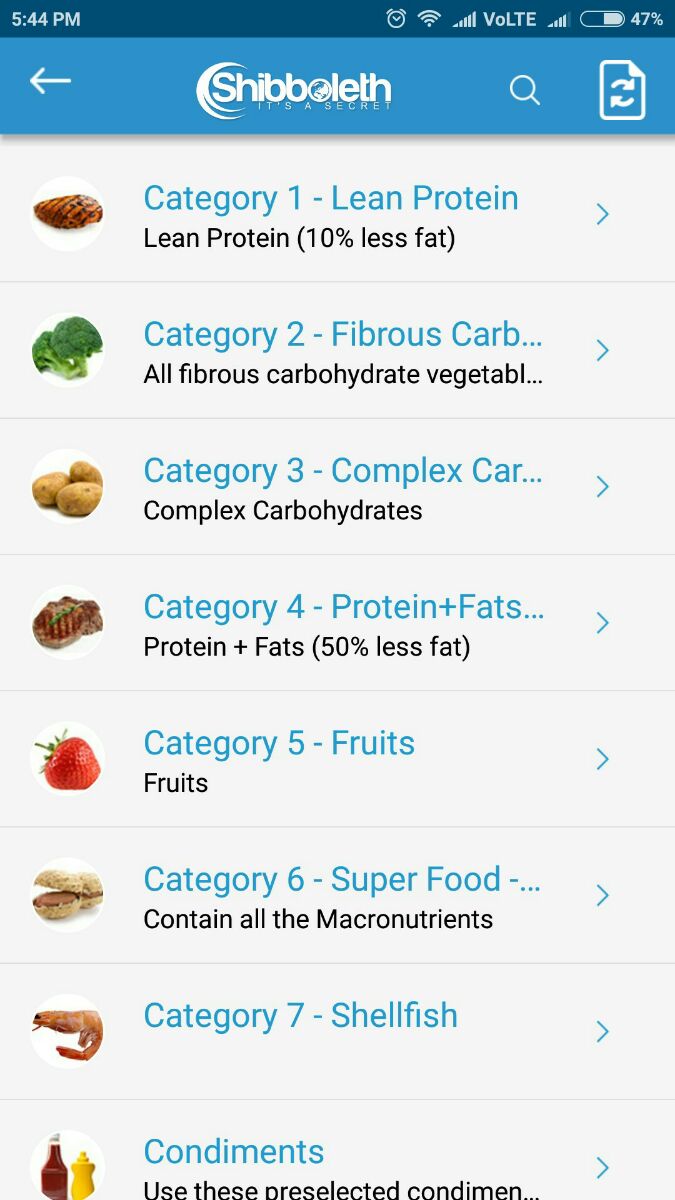This screenshot has height=1200, width=675.
Task: Open Category 1 - Lean Protein
Action: pos(337,214)
